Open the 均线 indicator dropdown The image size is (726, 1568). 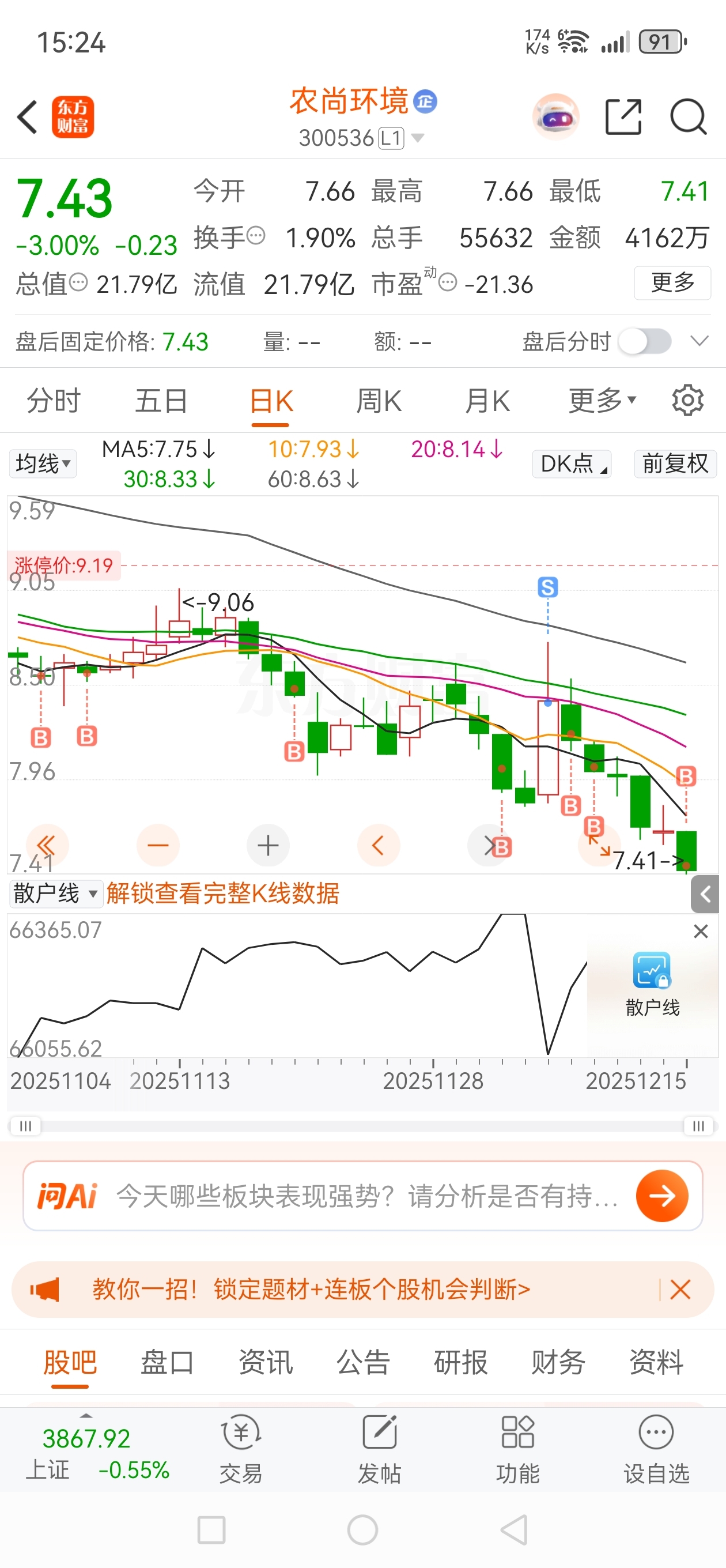[43, 464]
